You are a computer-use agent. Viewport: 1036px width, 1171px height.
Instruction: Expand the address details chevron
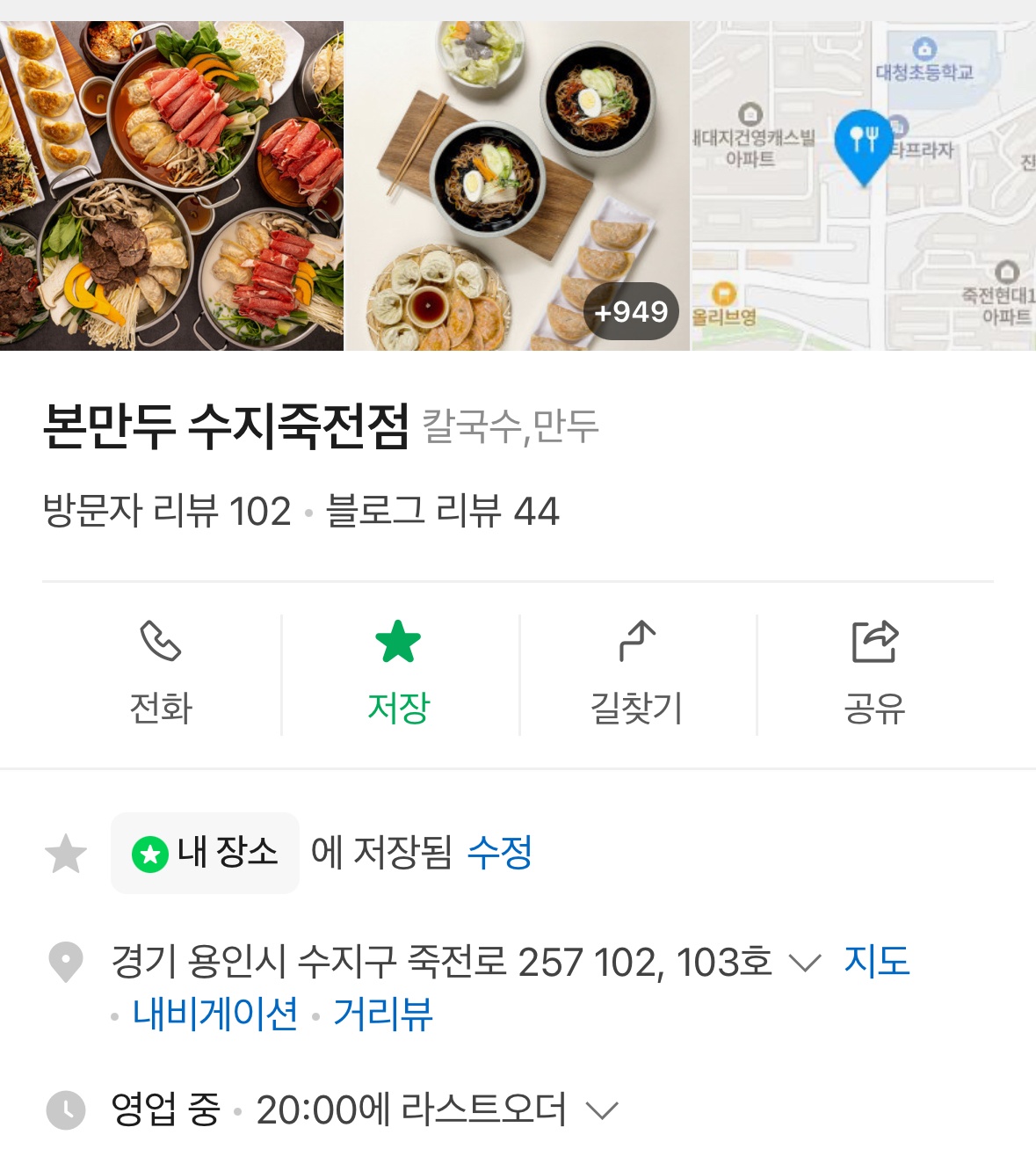click(805, 964)
